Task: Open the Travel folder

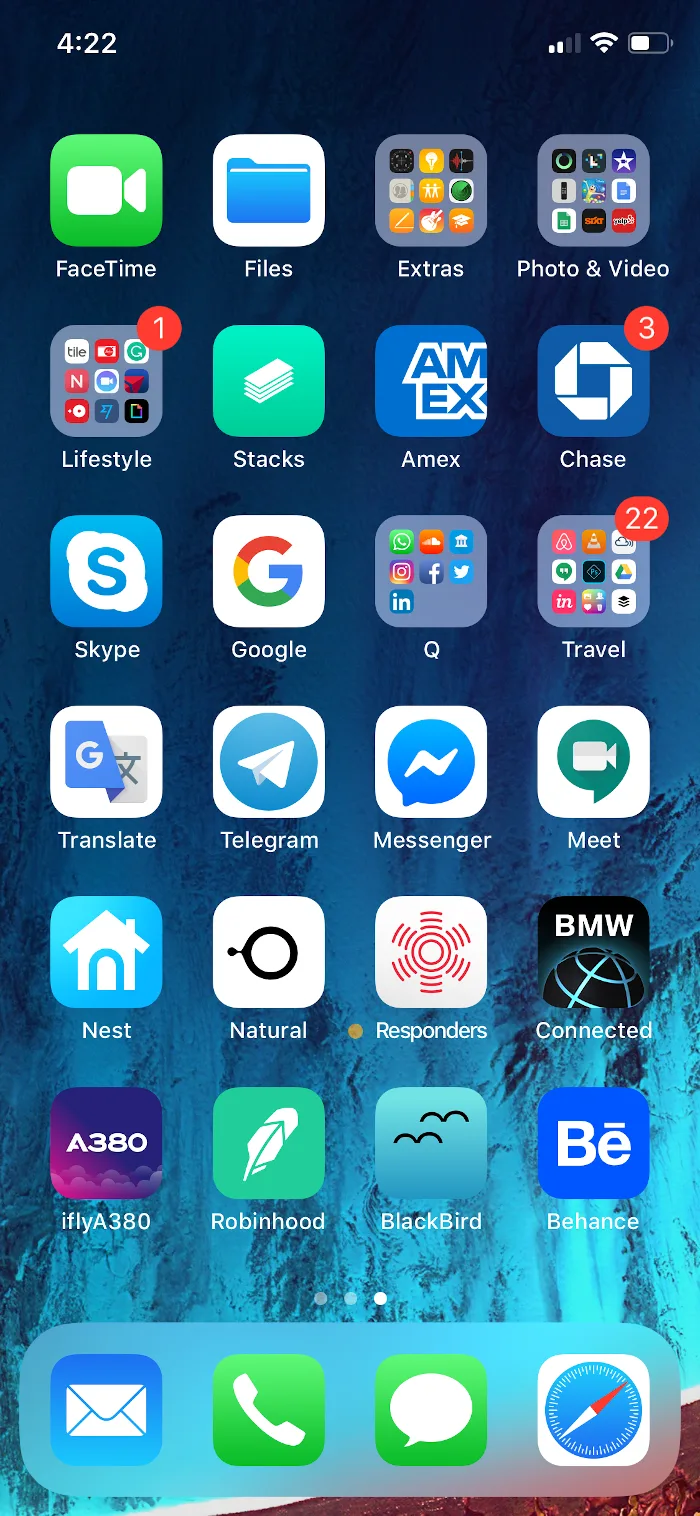Action: point(594,571)
